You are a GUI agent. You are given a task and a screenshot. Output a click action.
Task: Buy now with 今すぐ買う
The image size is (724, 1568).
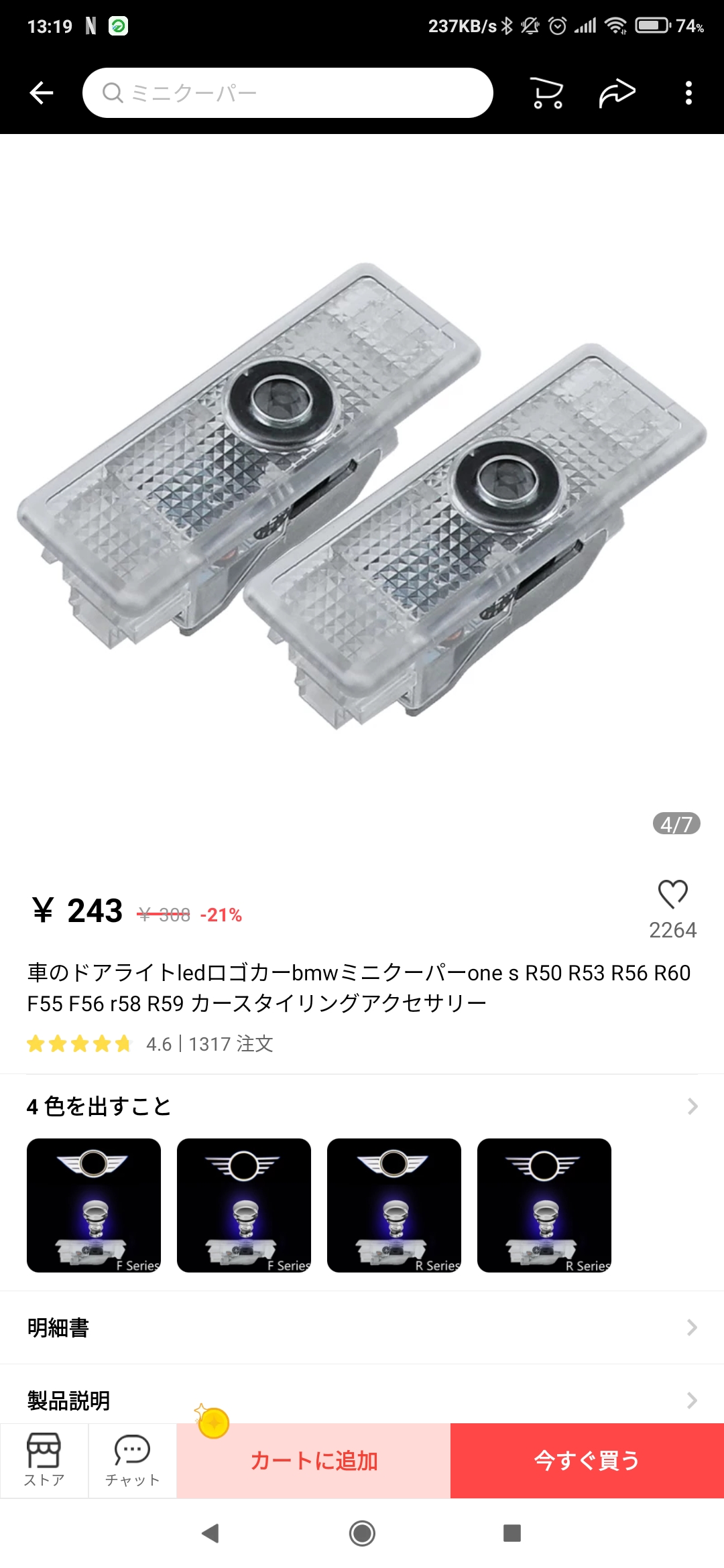tap(587, 1461)
